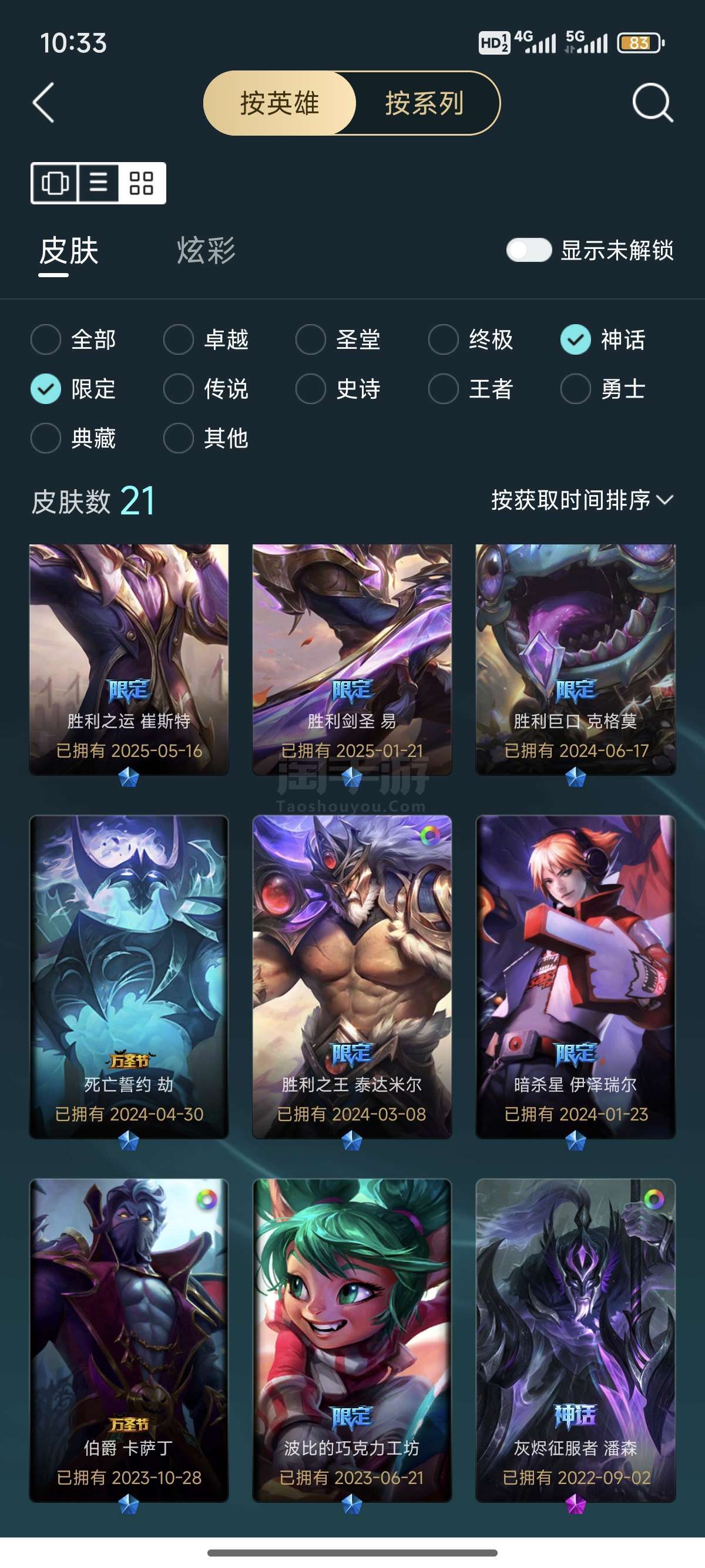This screenshot has height=1568, width=705.
Task: Open the 死亡誓约 劫 skin card
Action: pos(129,977)
